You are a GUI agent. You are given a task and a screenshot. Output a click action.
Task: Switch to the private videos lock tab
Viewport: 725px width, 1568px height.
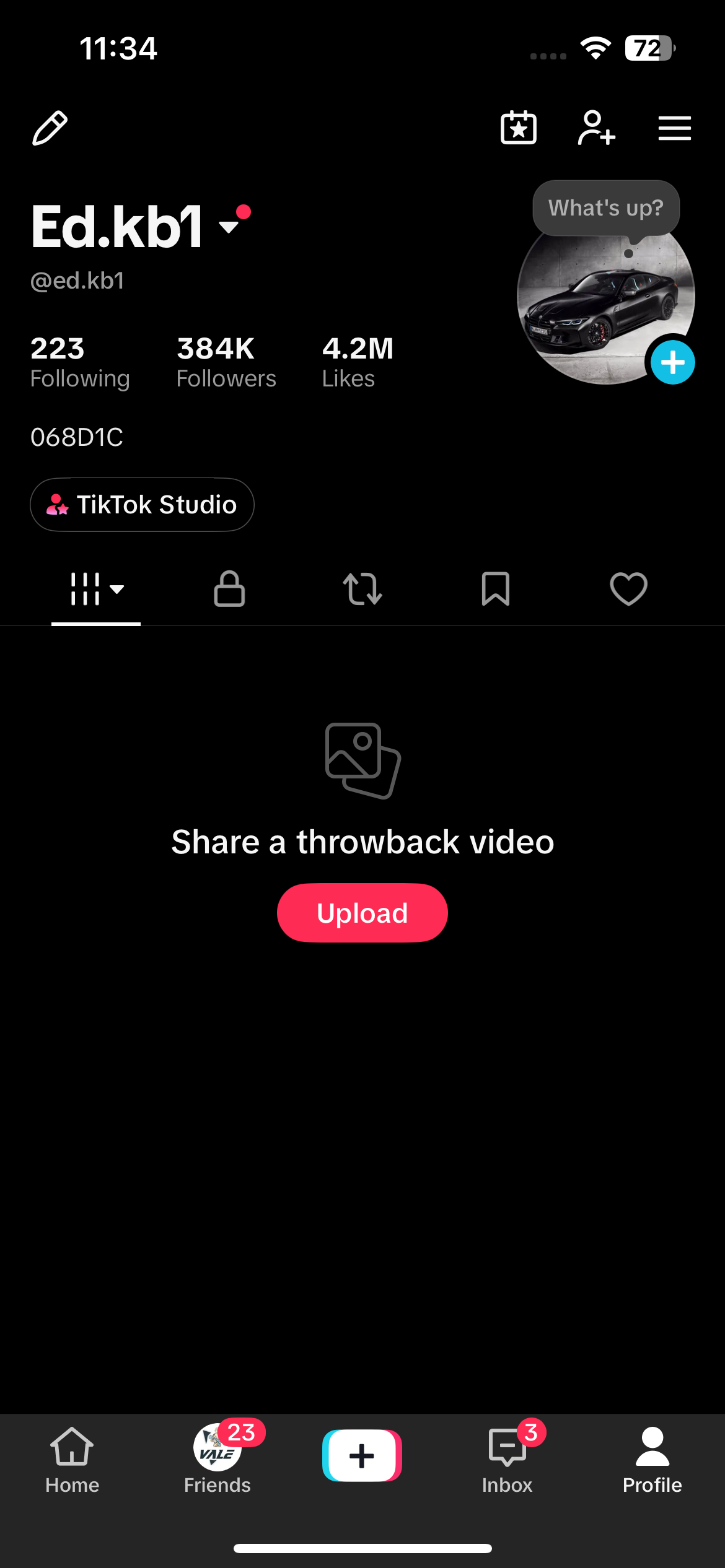click(229, 588)
